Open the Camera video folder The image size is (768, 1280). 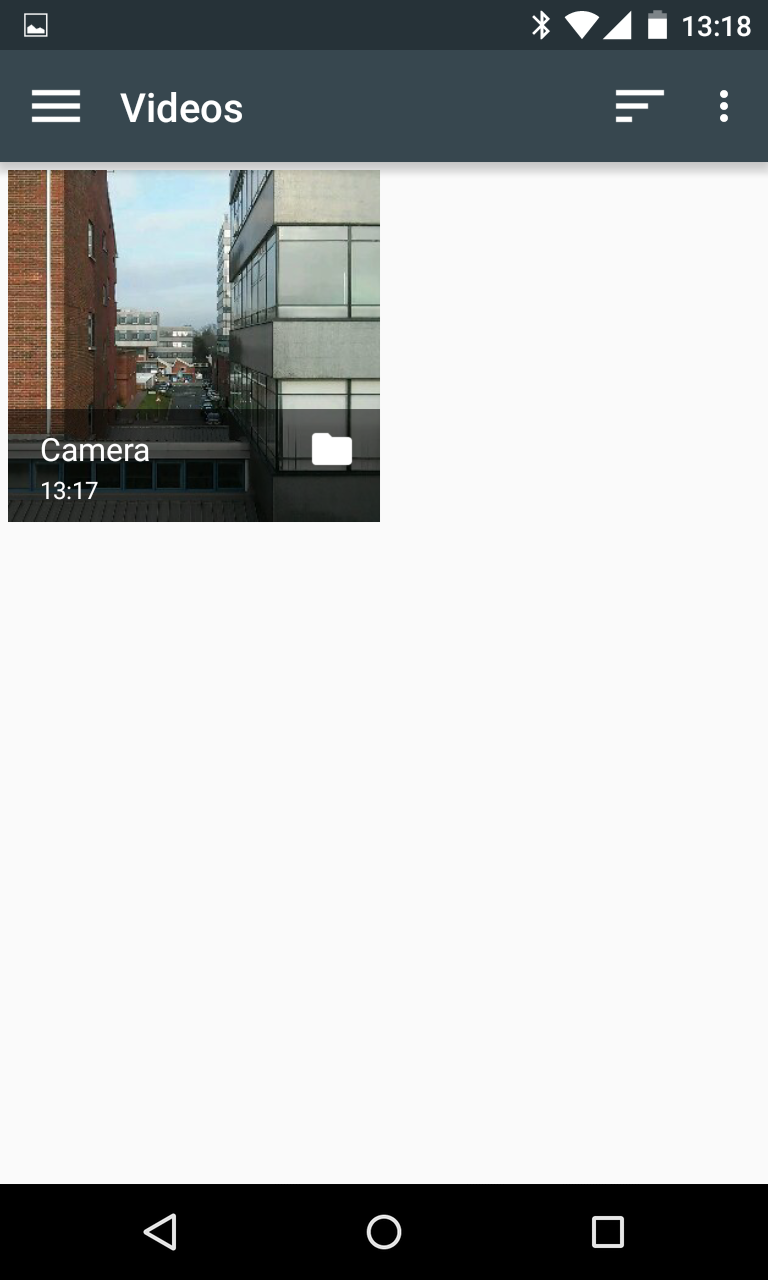[x=194, y=346]
